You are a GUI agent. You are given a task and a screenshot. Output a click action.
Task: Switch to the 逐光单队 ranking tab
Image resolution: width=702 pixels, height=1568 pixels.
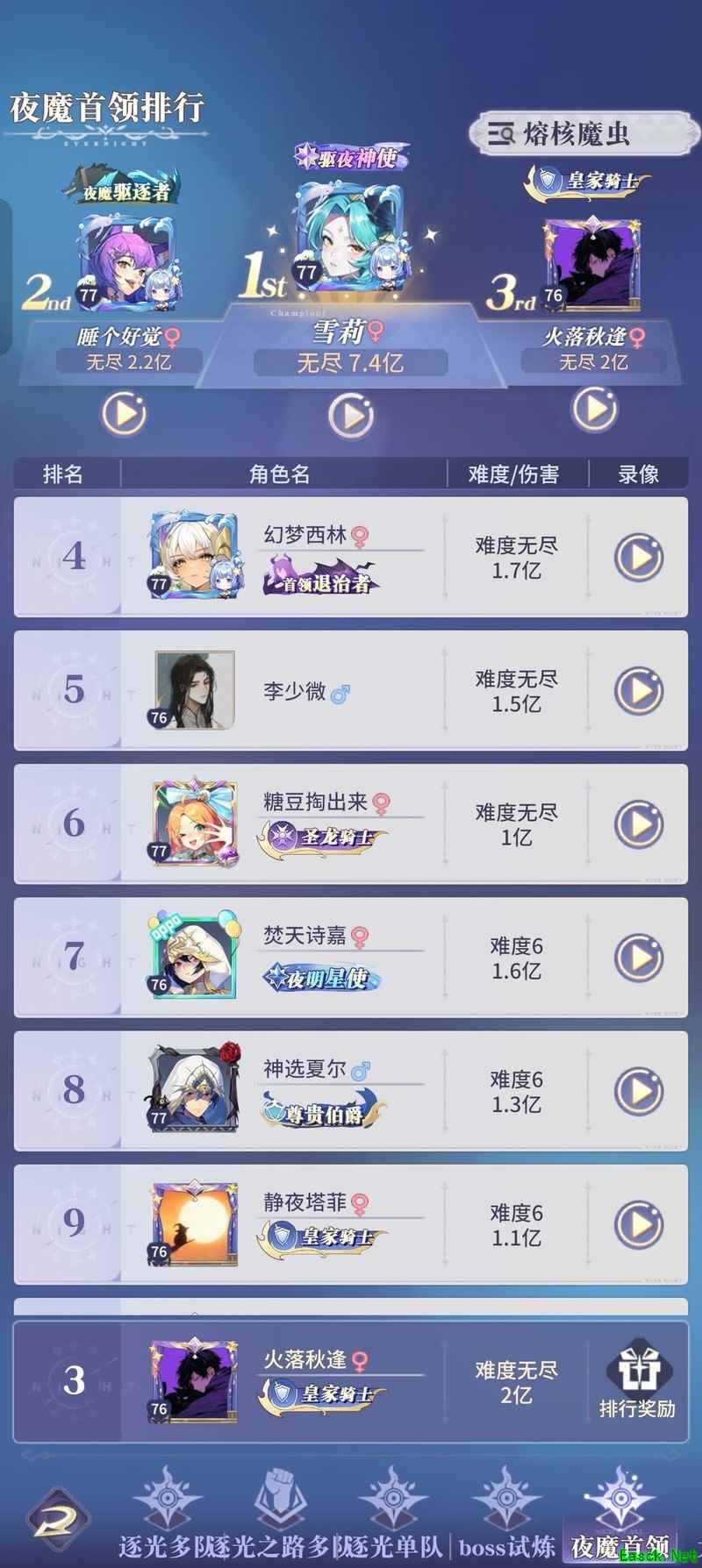point(394,1517)
